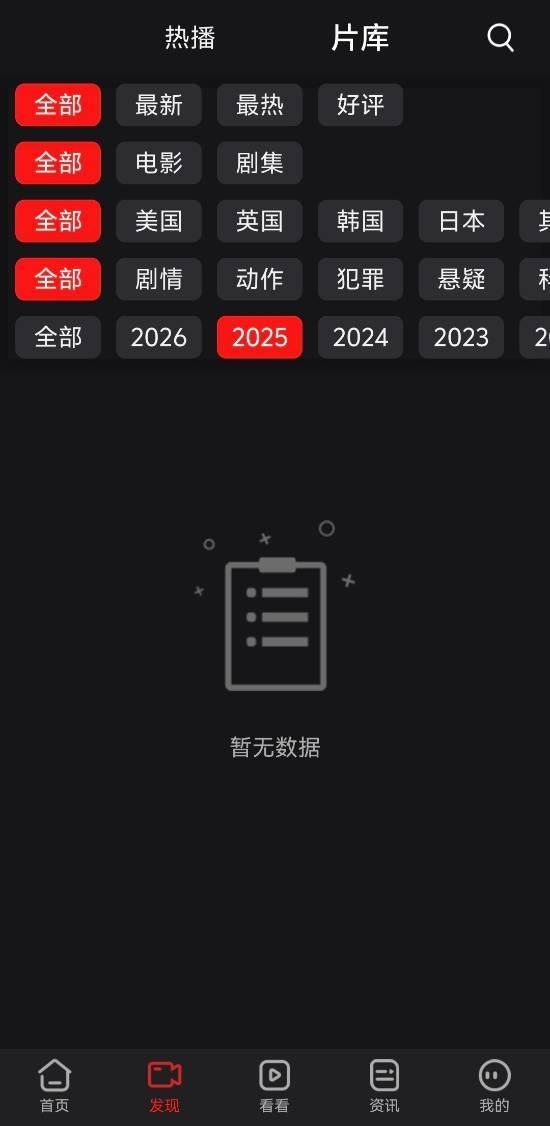This screenshot has height=1126, width=550.
Task: Switch to the 热播 top tab
Action: point(190,37)
